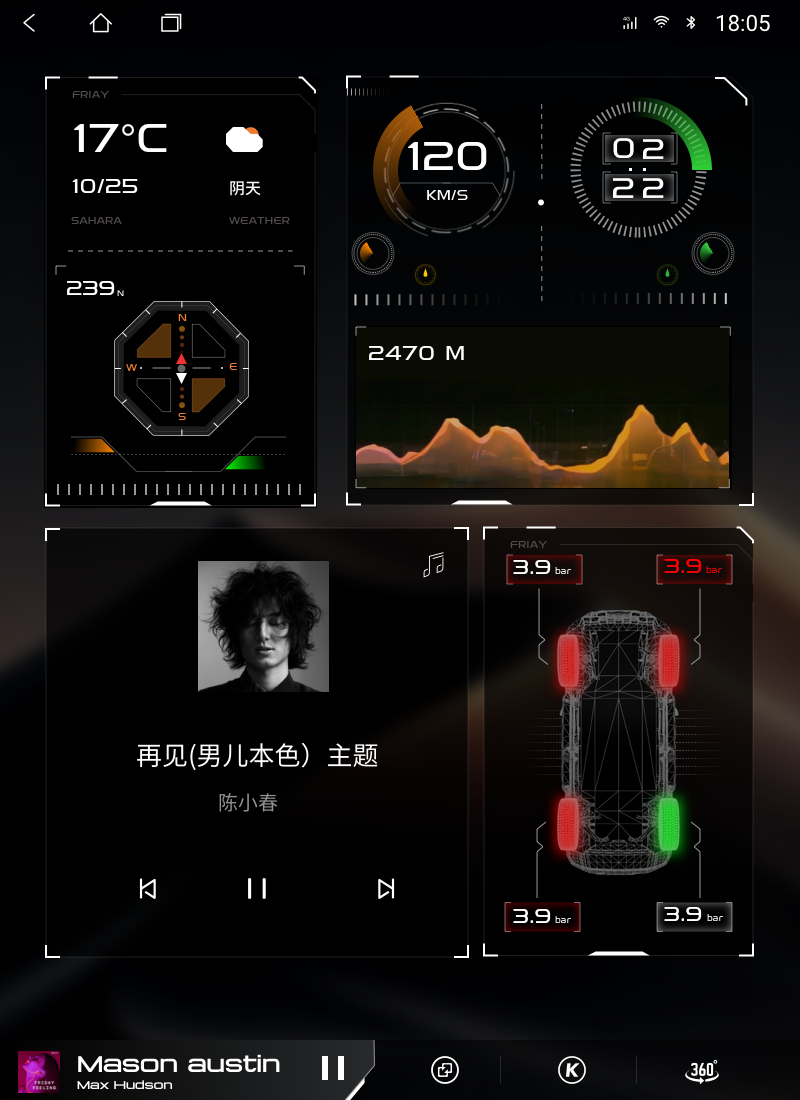Skip to the next track
Screen dimensions: 800x1100
coord(386,889)
